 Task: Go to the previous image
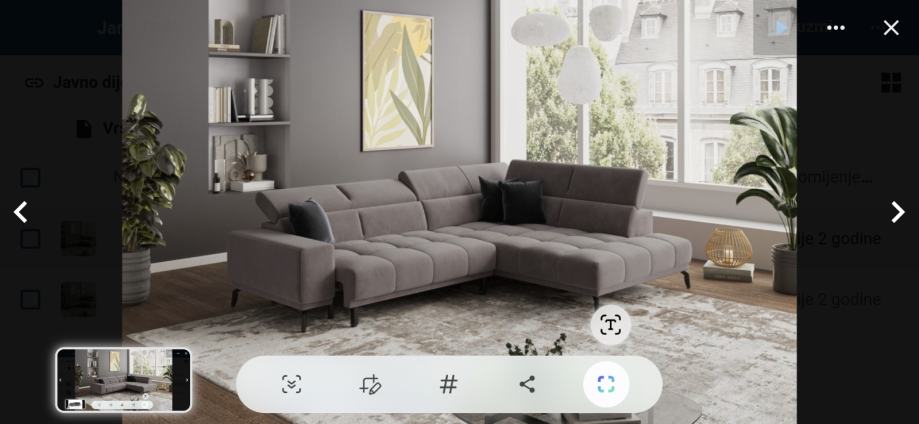[21, 212]
